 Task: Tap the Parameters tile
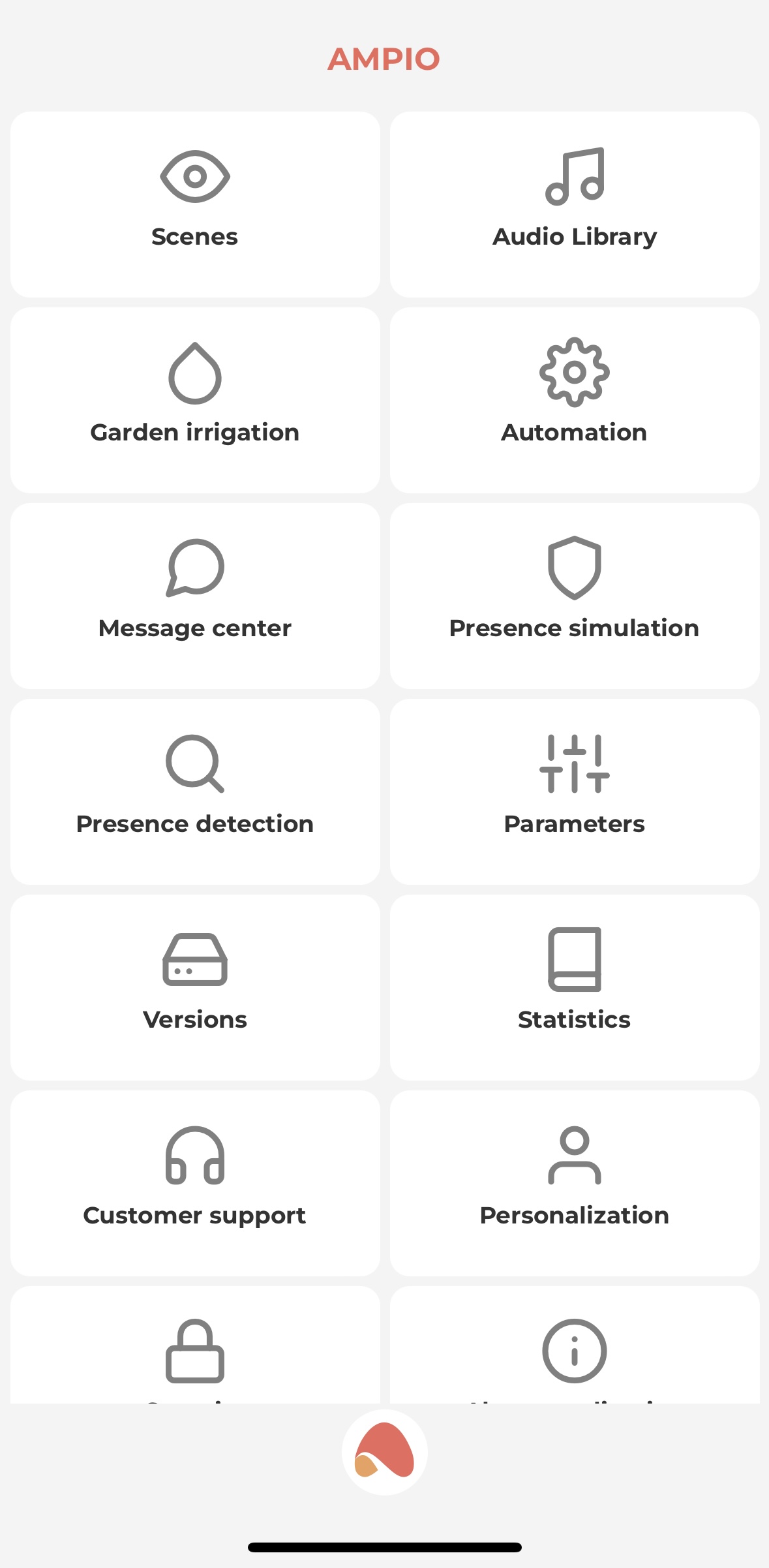[x=575, y=792]
